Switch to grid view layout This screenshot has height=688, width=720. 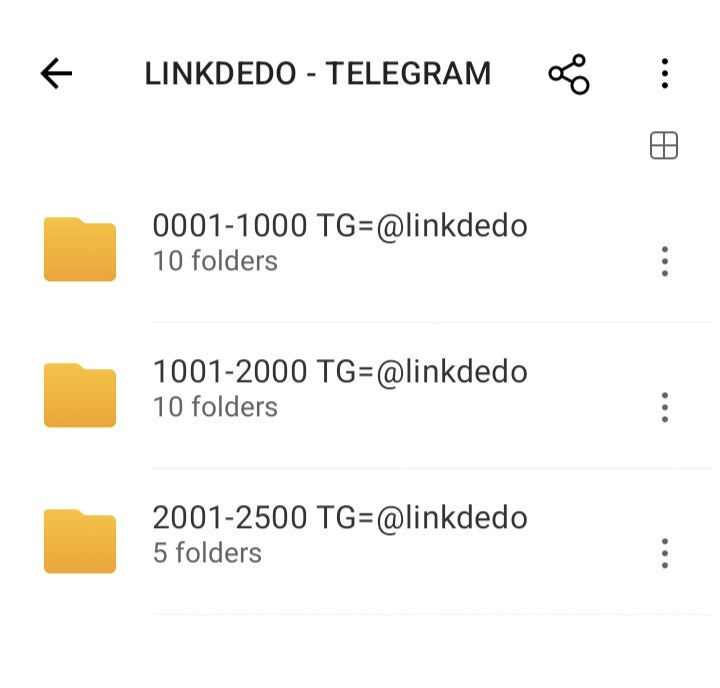point(664,146)
